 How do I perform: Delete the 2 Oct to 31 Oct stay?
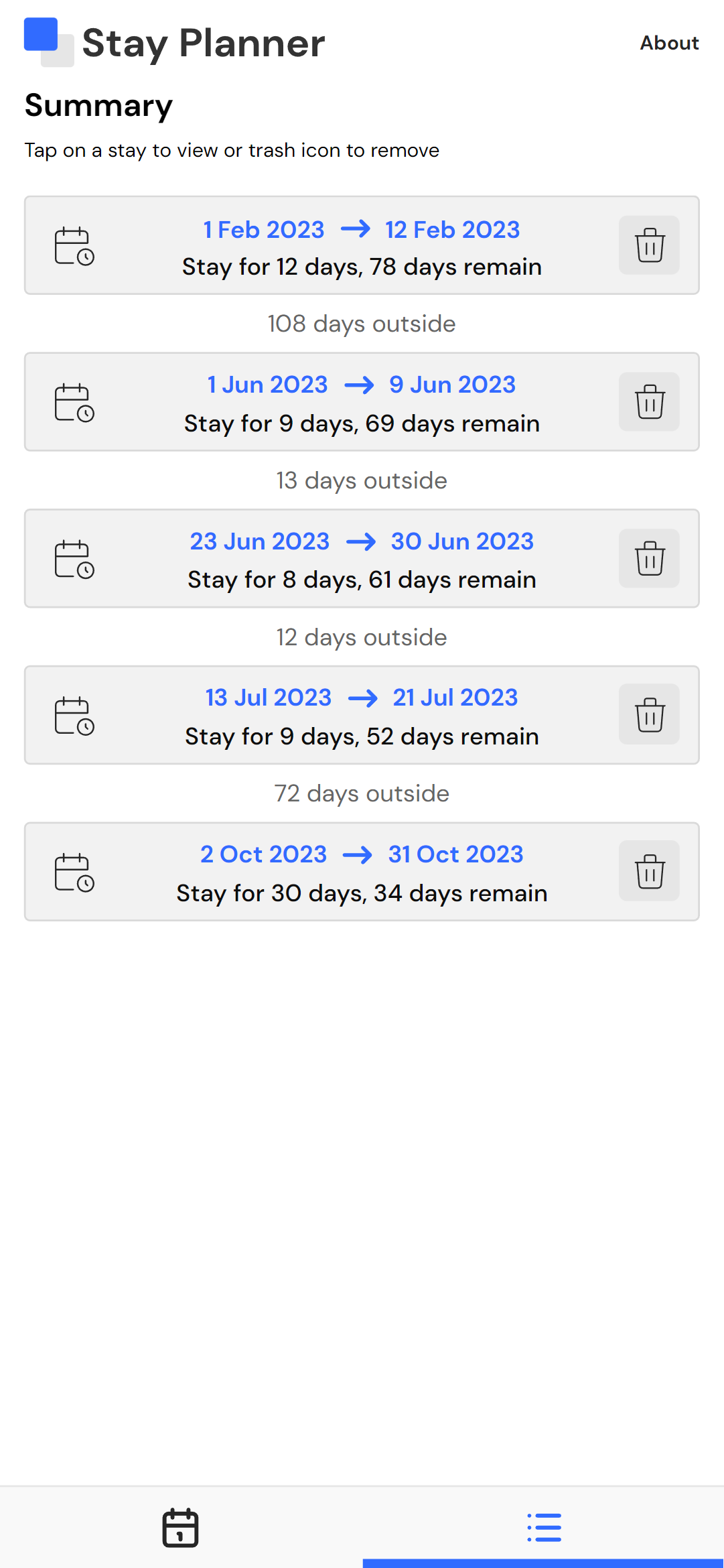[649, 871]
